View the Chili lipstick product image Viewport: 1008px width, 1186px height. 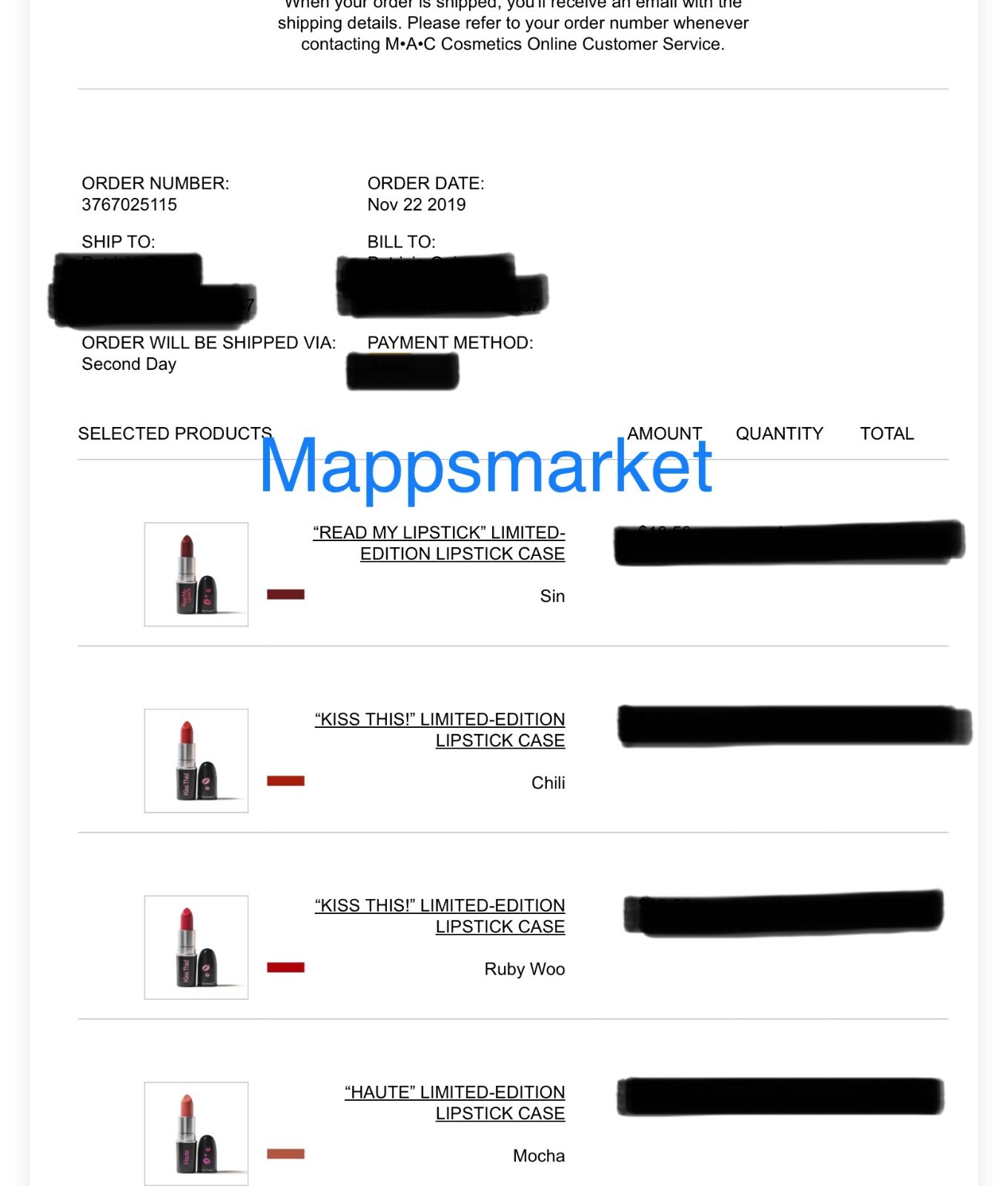tap(196, 761)
